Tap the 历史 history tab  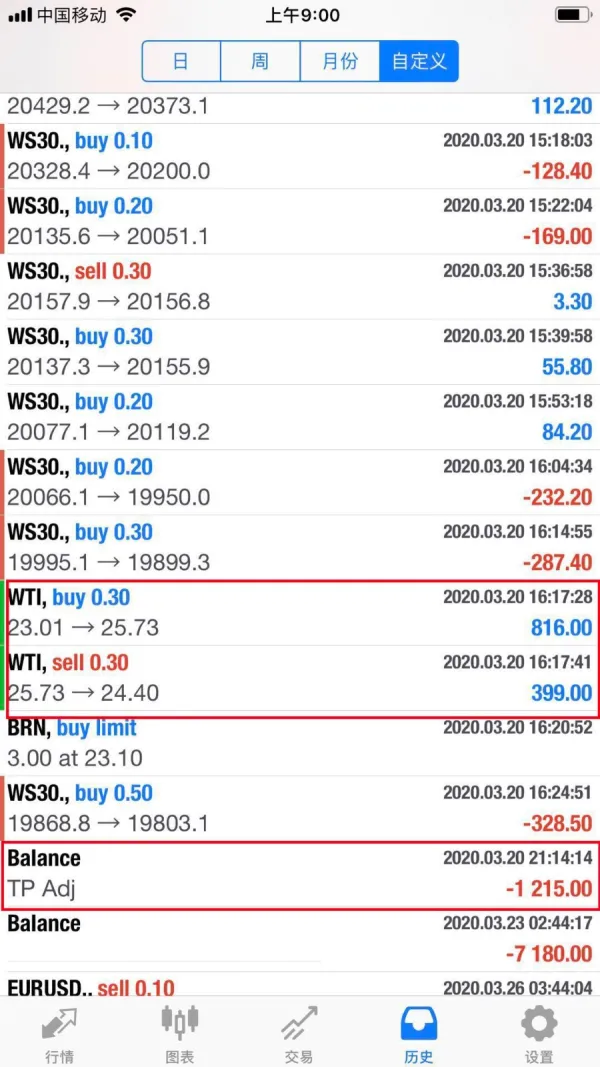419,1033
